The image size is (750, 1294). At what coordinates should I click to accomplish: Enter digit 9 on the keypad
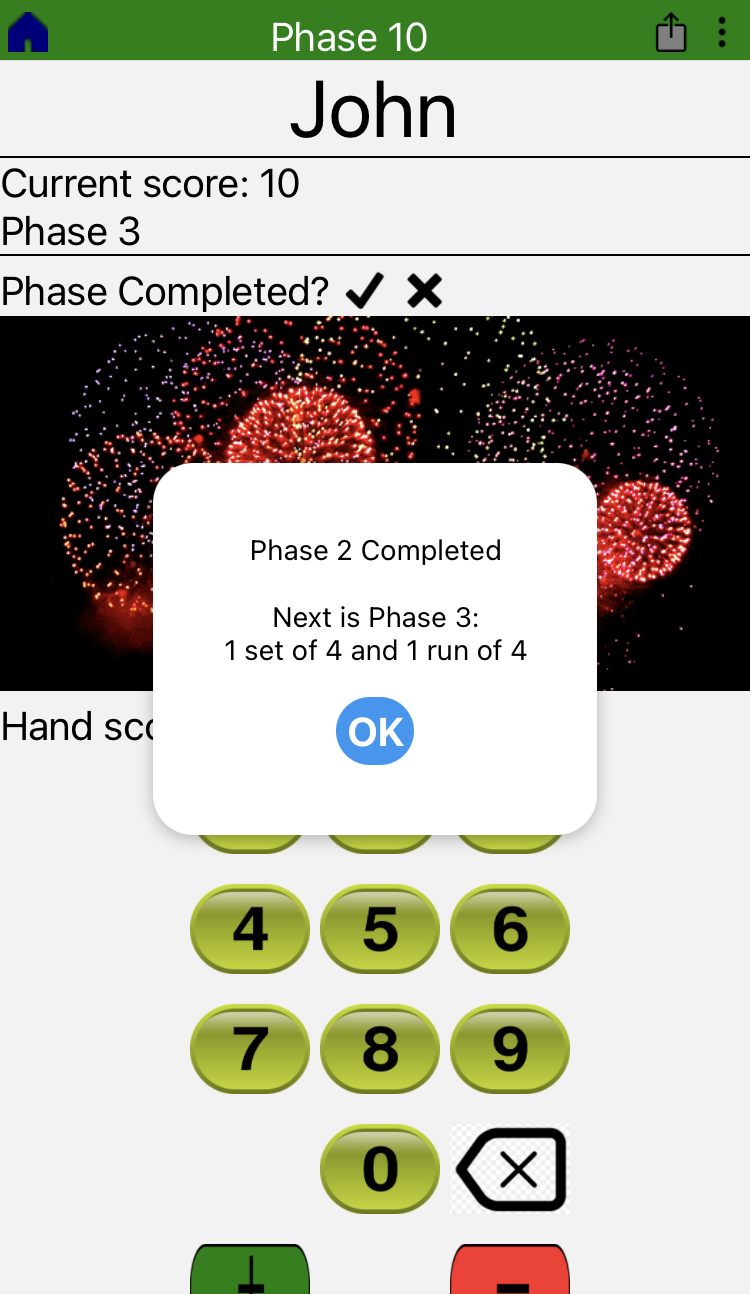click(510, 1048)
